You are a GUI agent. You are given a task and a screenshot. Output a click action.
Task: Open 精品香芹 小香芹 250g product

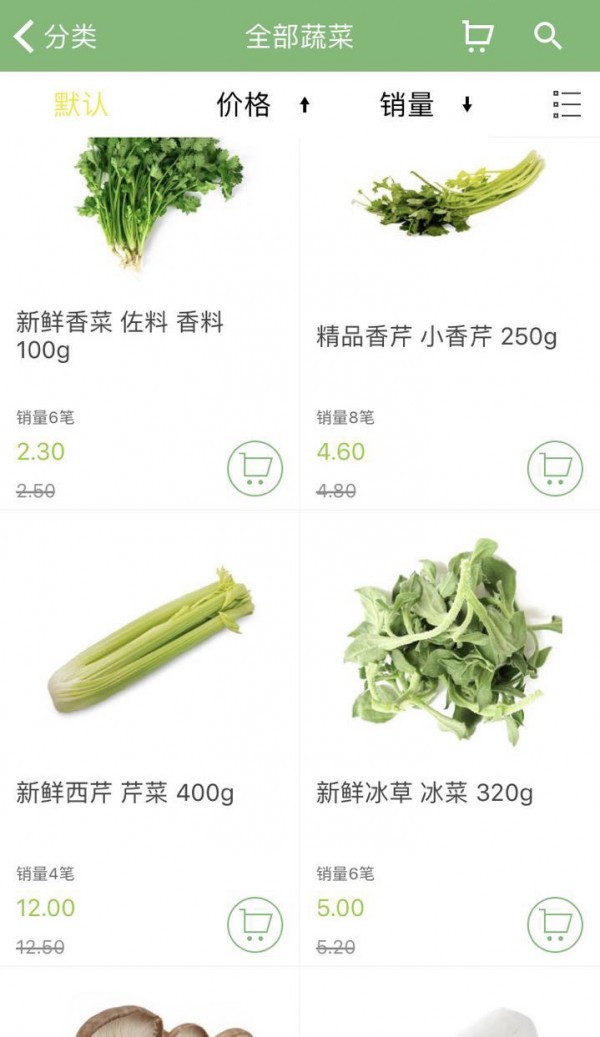436,336
